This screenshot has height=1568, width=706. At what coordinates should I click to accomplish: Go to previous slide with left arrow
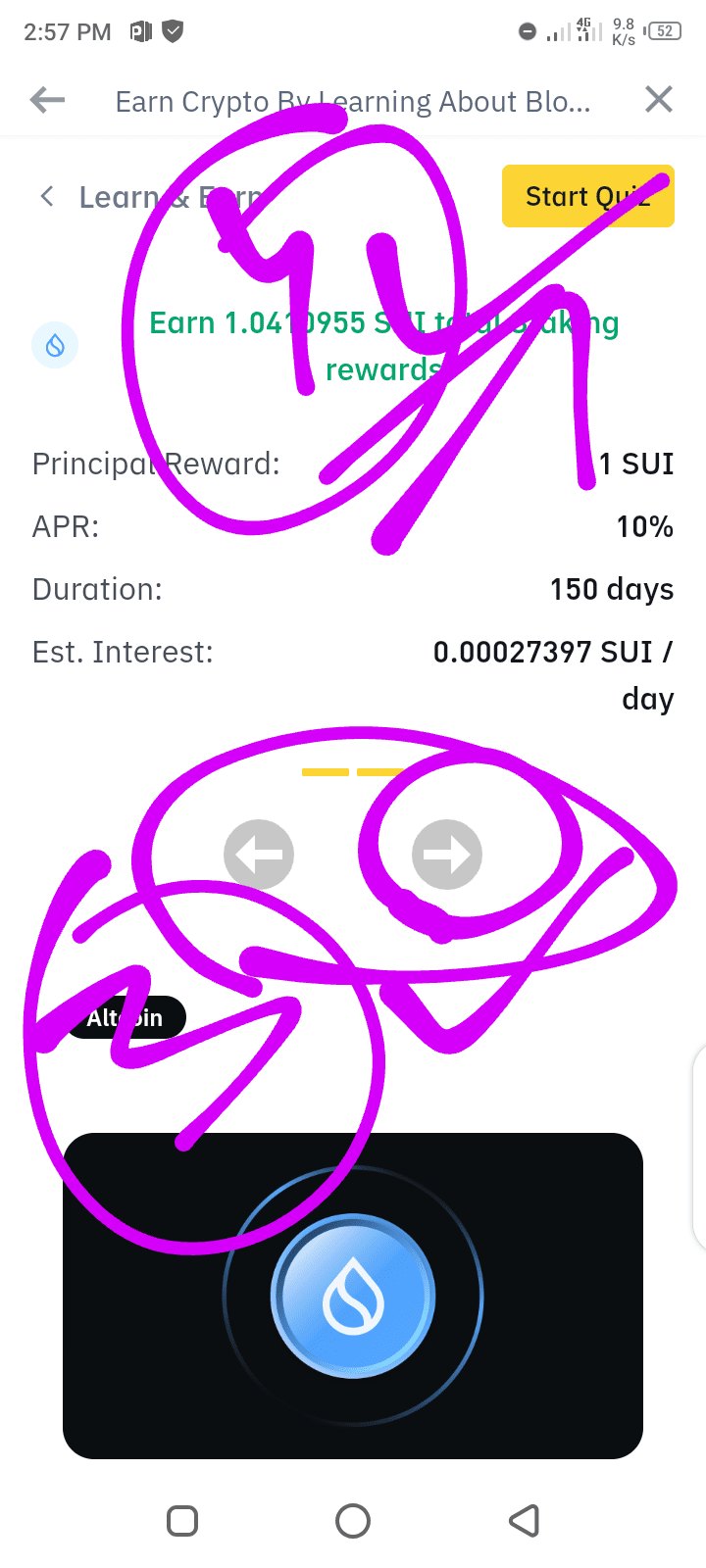[259, 855]
